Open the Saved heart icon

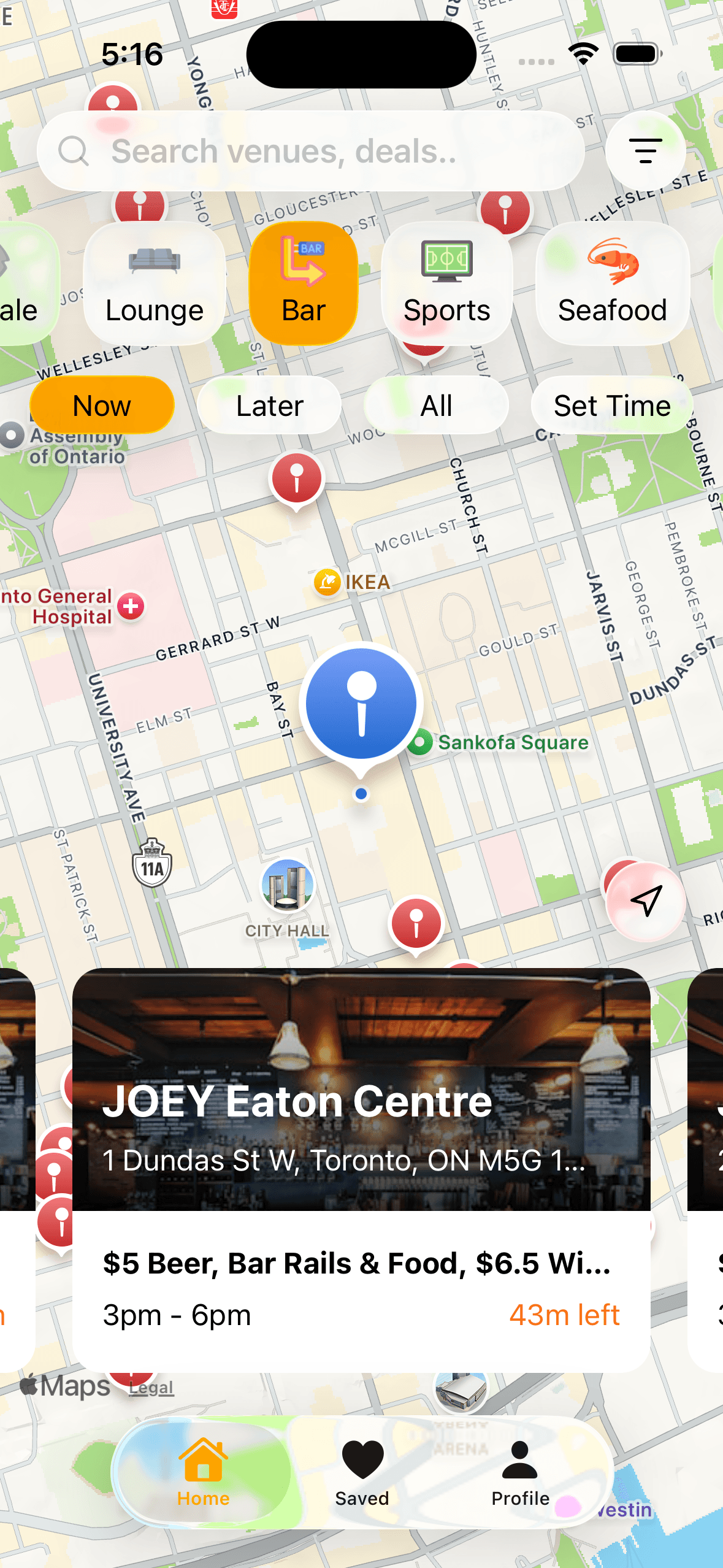(361, 1456)
